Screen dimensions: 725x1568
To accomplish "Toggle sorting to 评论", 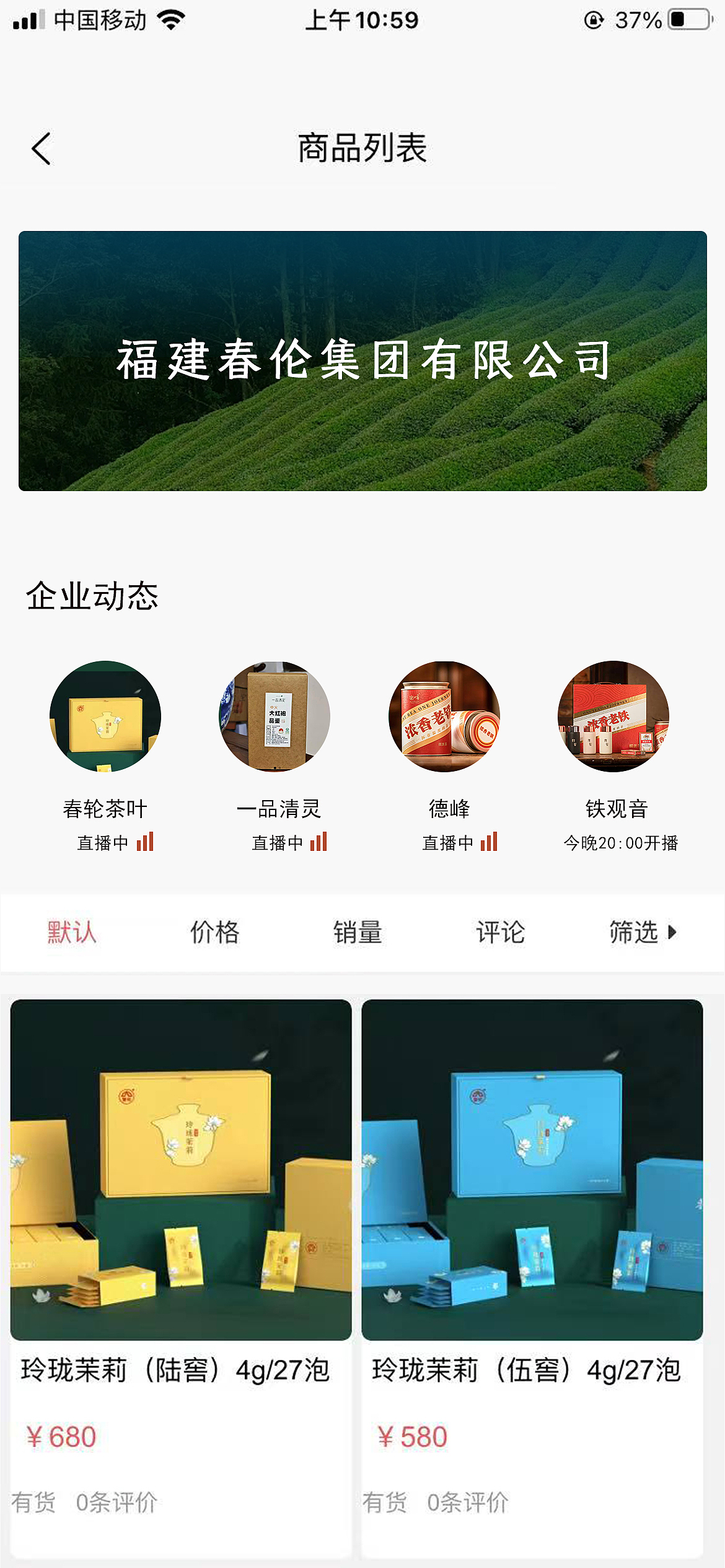I will pos(501,932).
